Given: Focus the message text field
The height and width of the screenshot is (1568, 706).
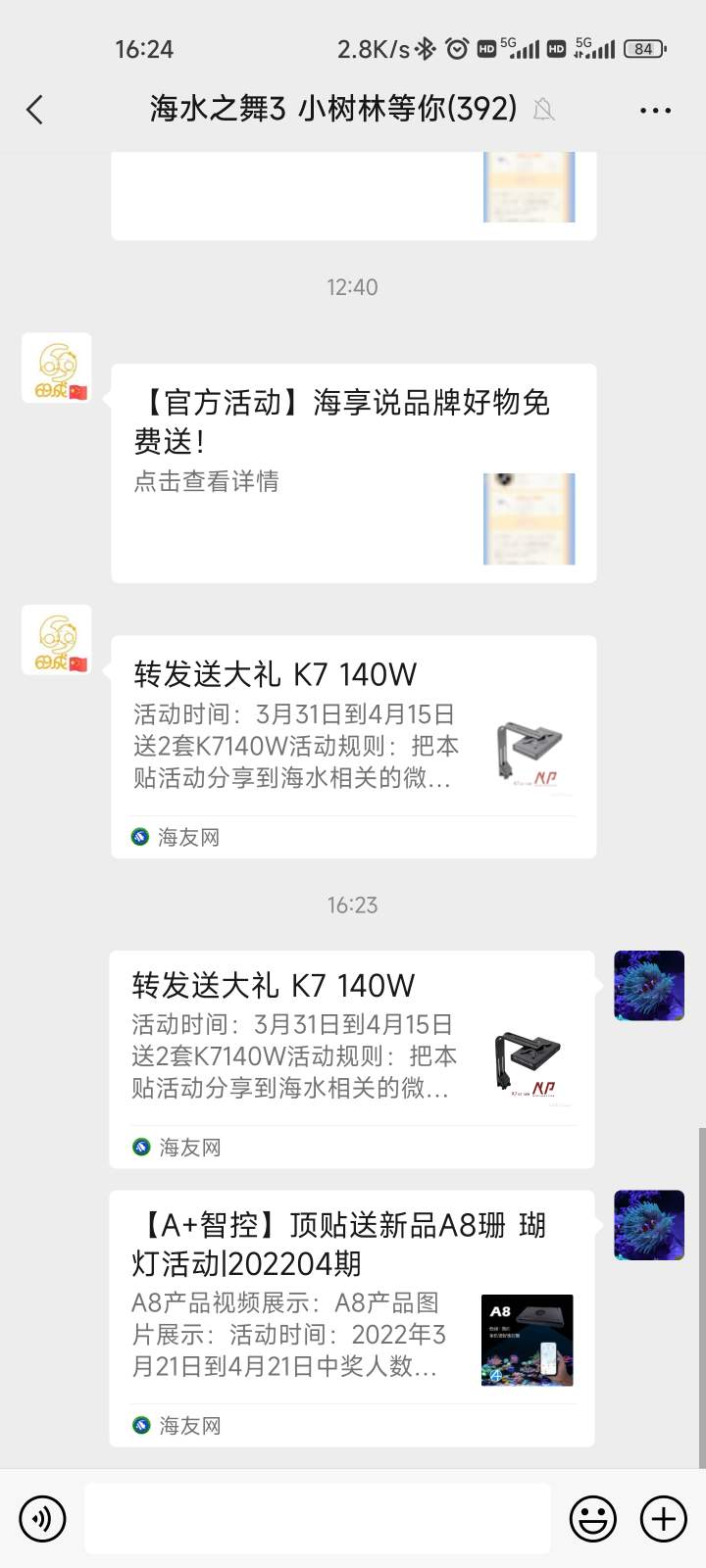Looking at the screenshot, I should (x=317, y=1518).
